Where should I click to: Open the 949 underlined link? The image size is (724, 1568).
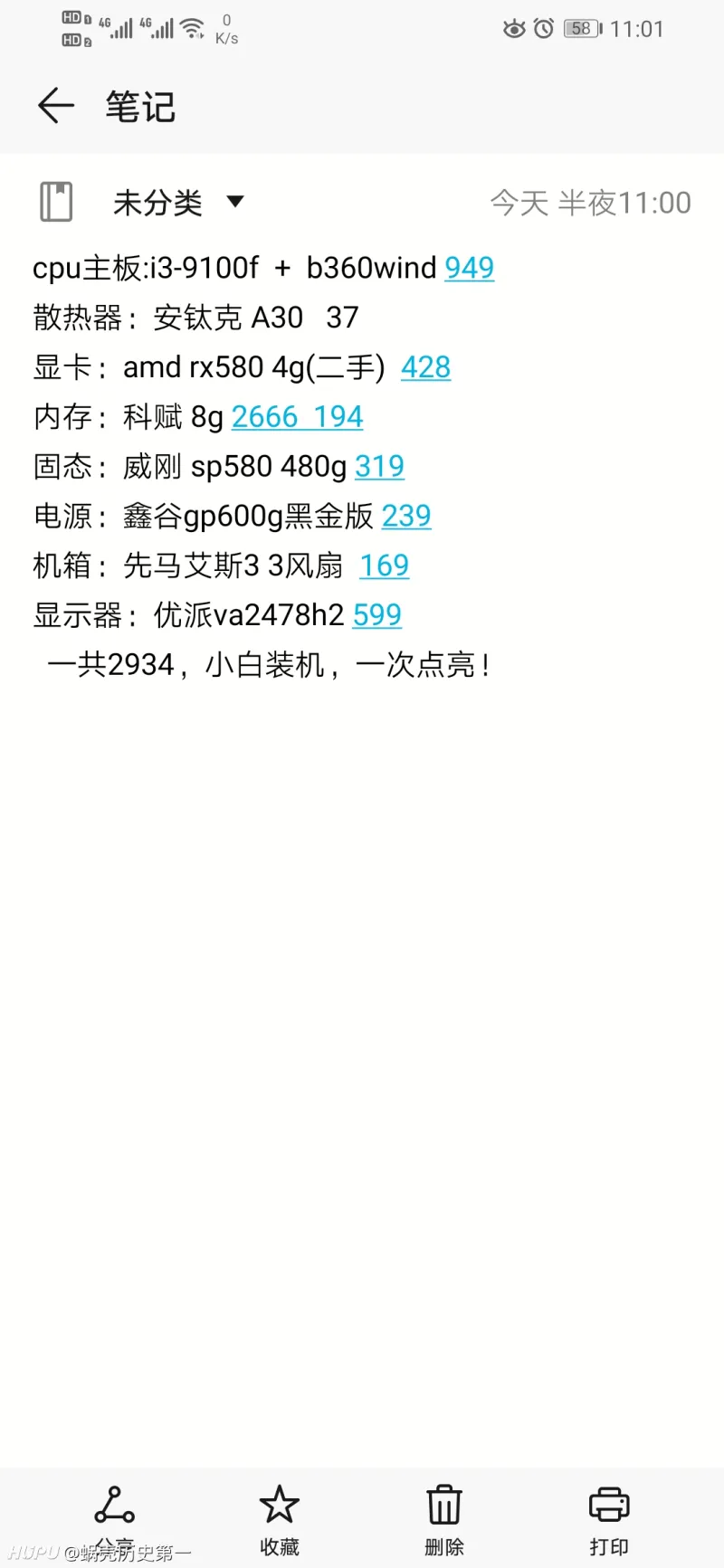pos(469,268)
